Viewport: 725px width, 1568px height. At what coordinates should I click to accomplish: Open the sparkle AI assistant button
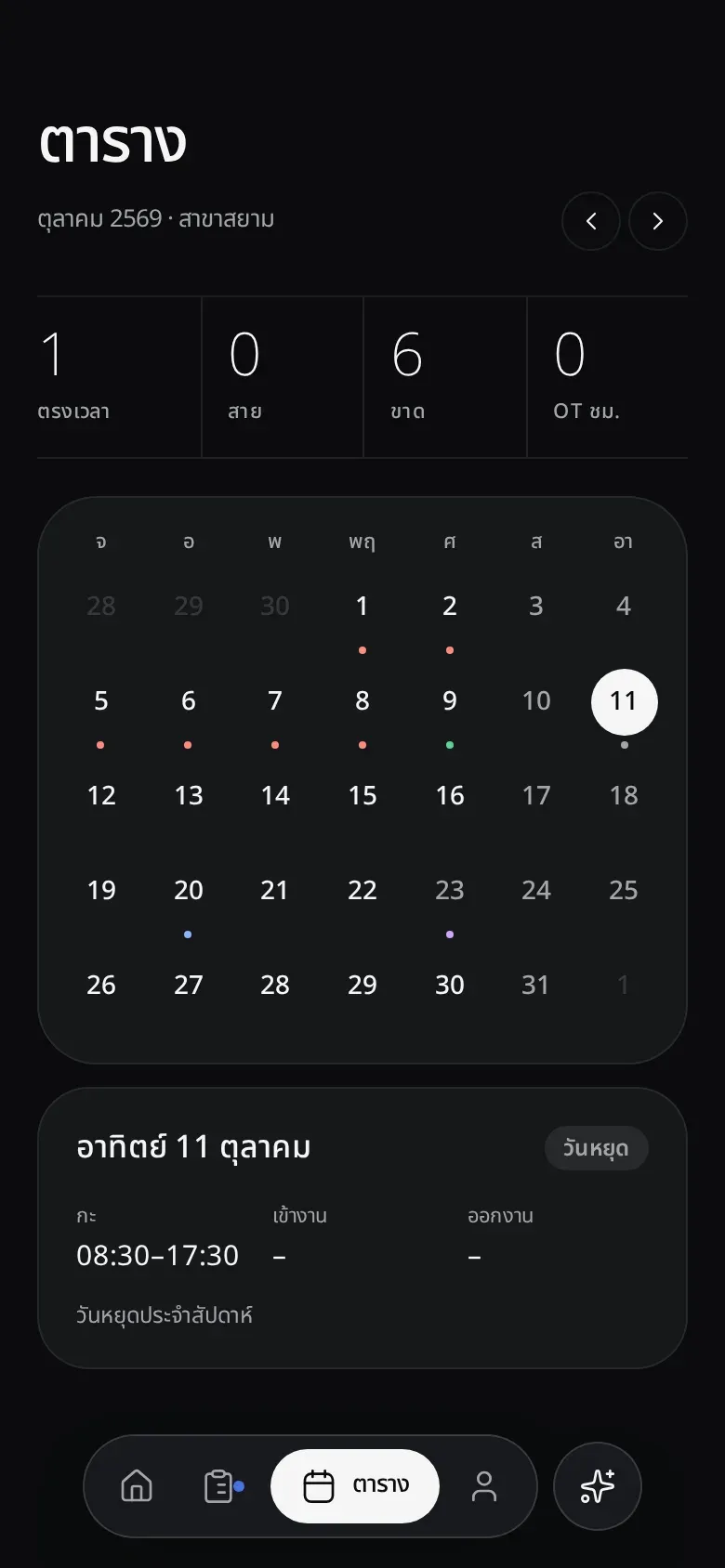[x=598, y=1486]
